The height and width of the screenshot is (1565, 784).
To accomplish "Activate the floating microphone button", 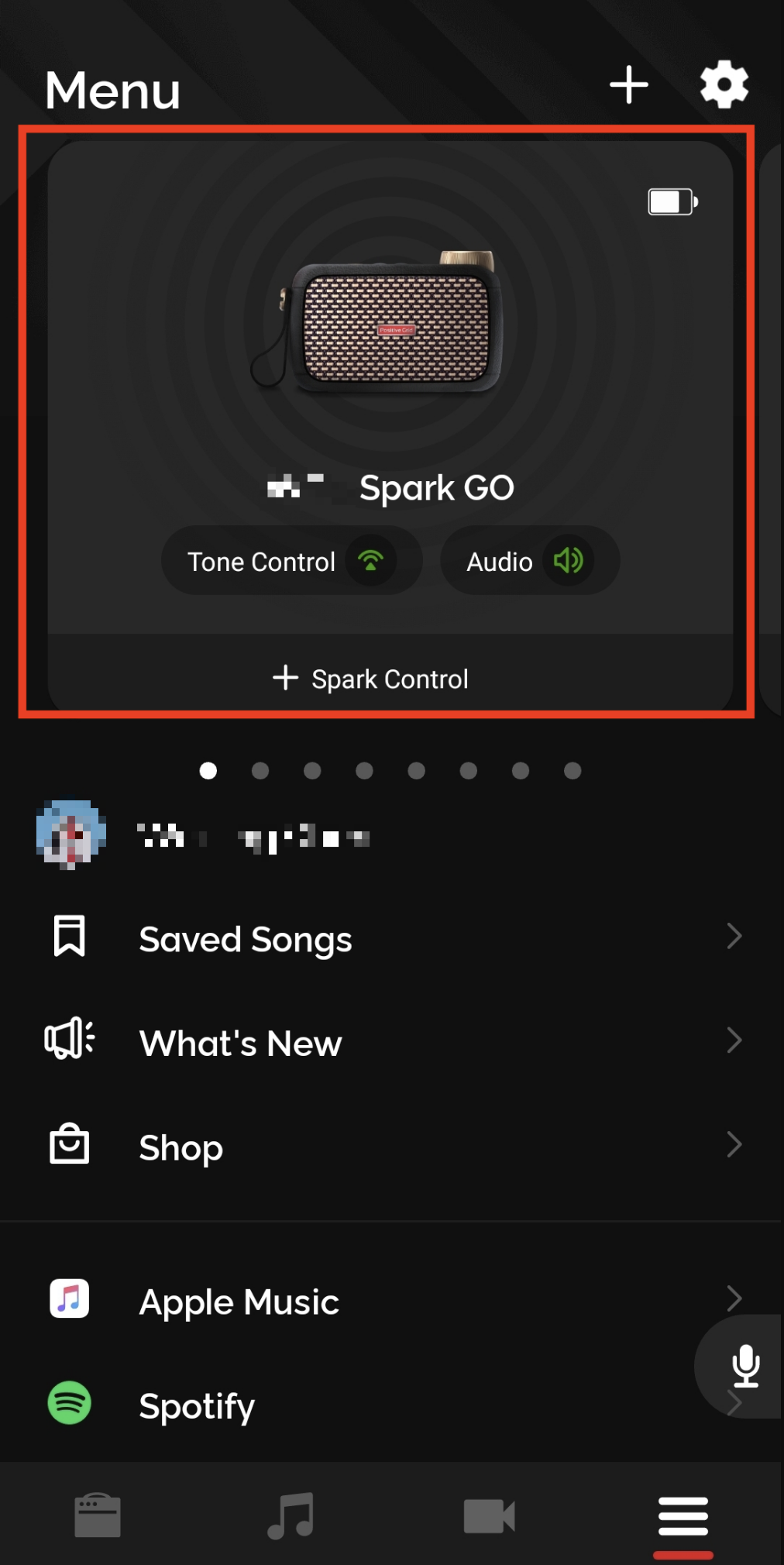I will coord(745,1365).
